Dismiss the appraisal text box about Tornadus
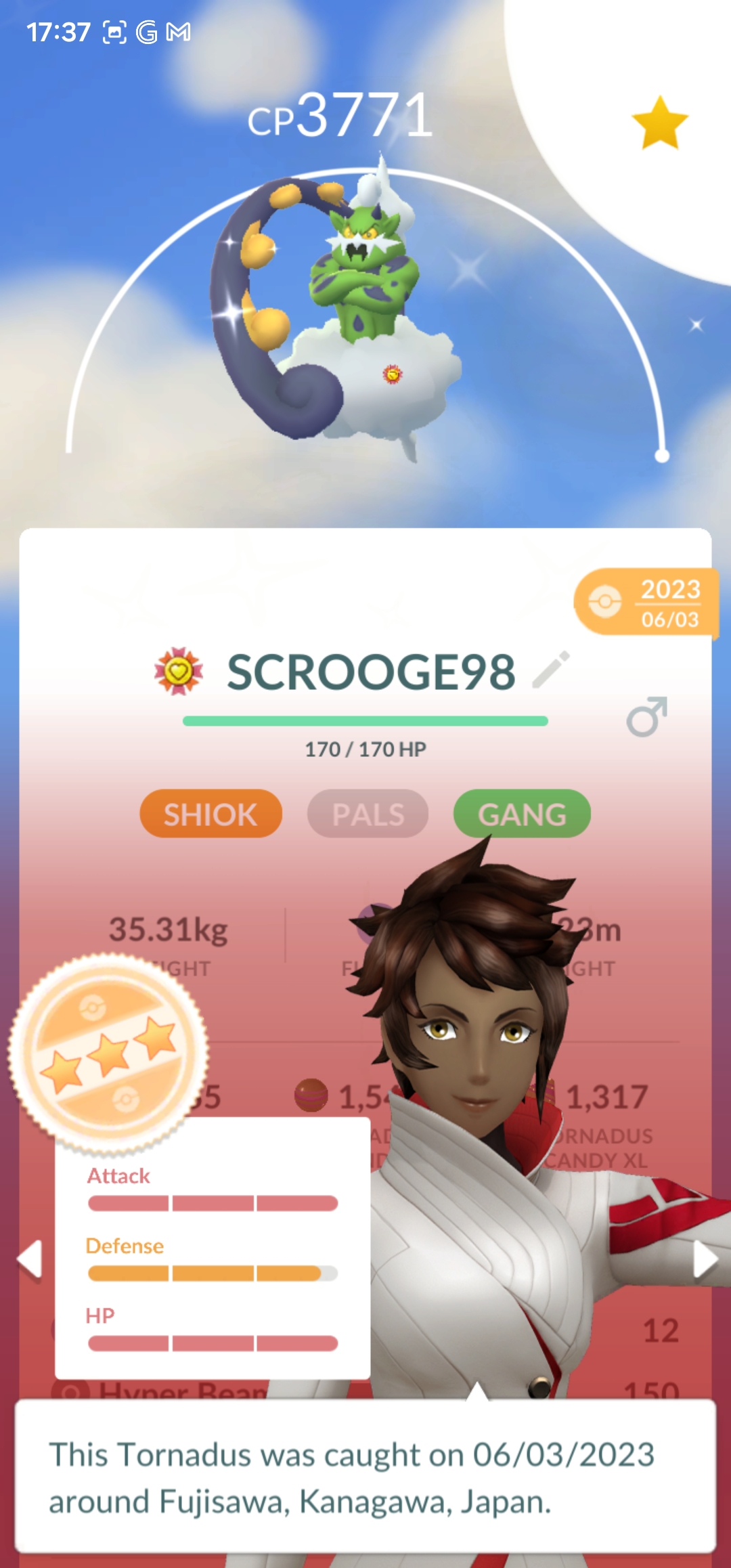 (x=365, y=1477)
